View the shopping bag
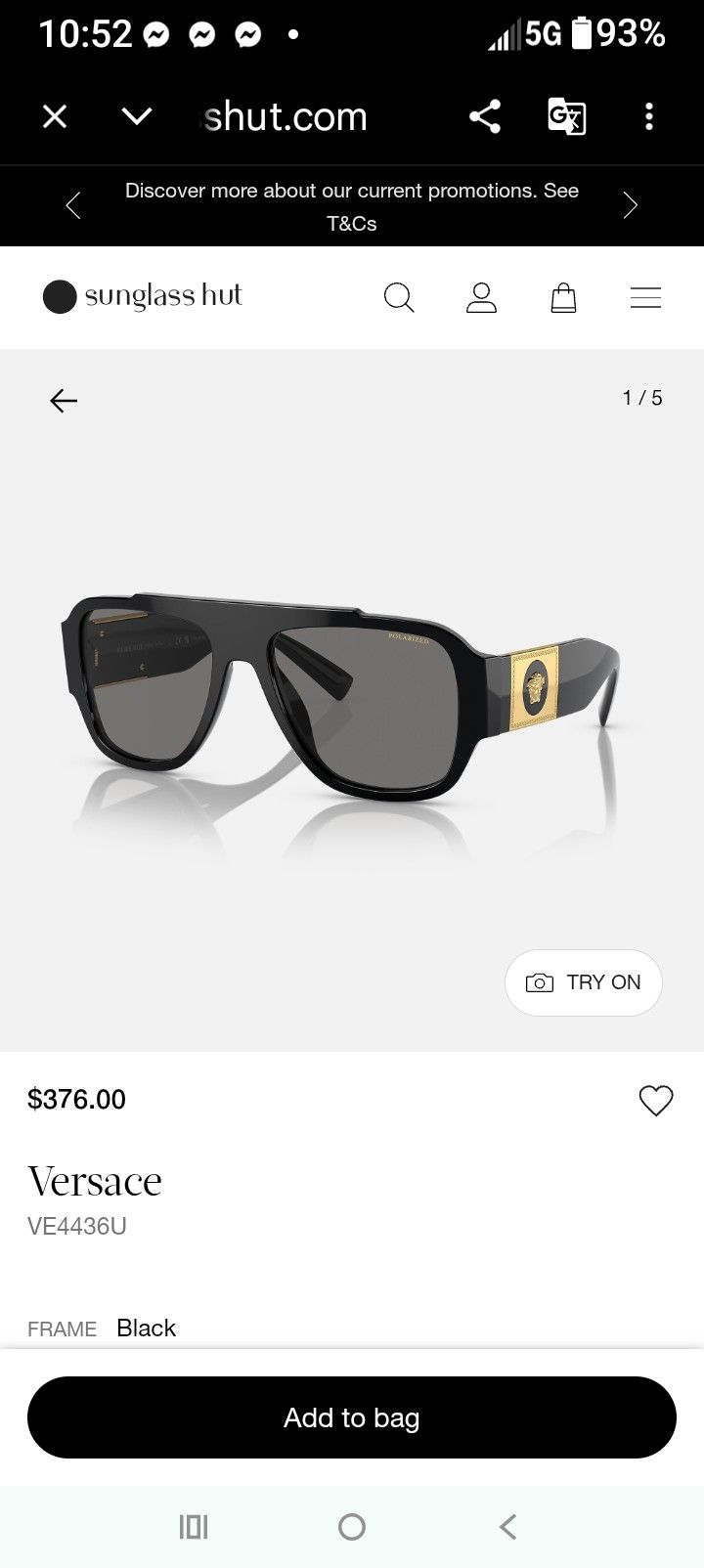 pos(563,297)
